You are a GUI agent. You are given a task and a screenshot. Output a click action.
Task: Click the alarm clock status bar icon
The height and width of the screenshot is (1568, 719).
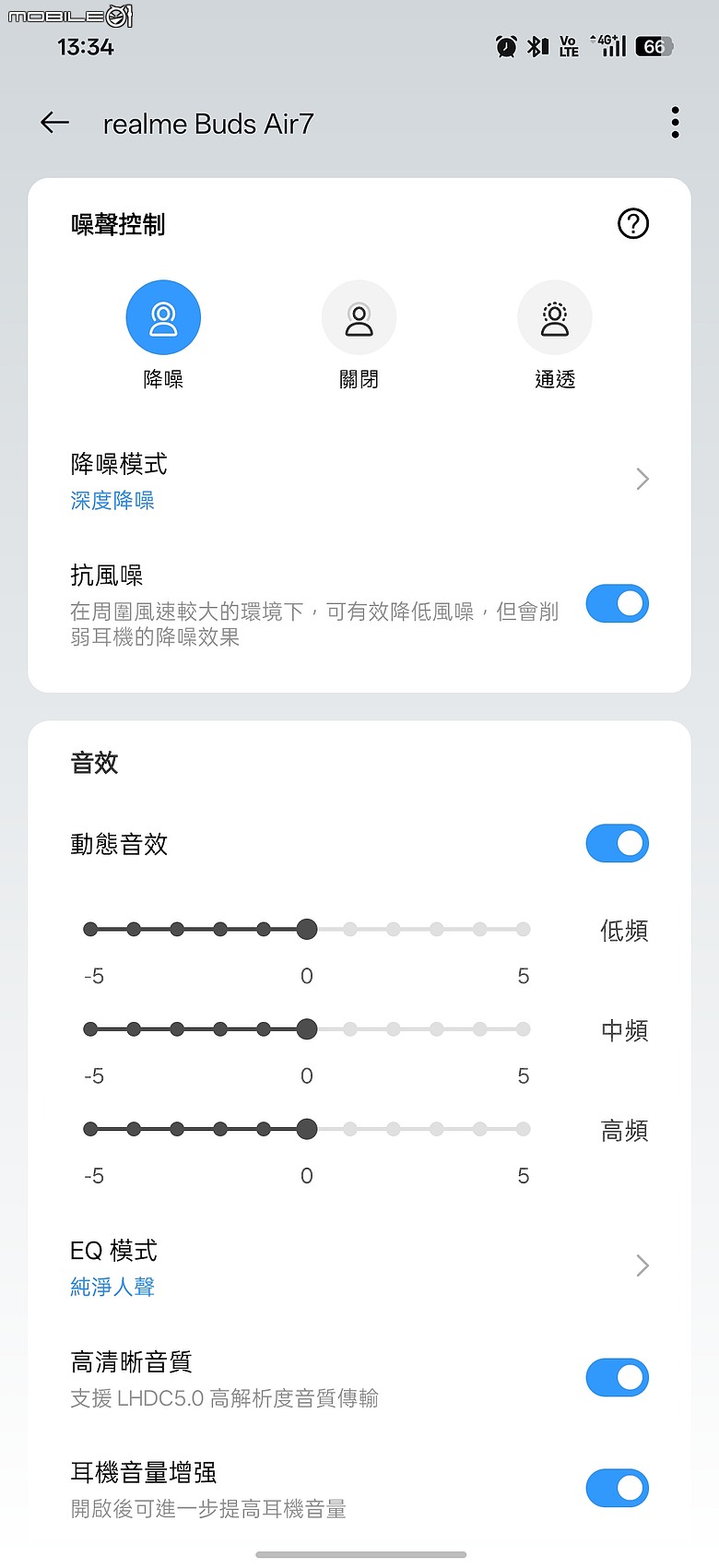[505, 46]
